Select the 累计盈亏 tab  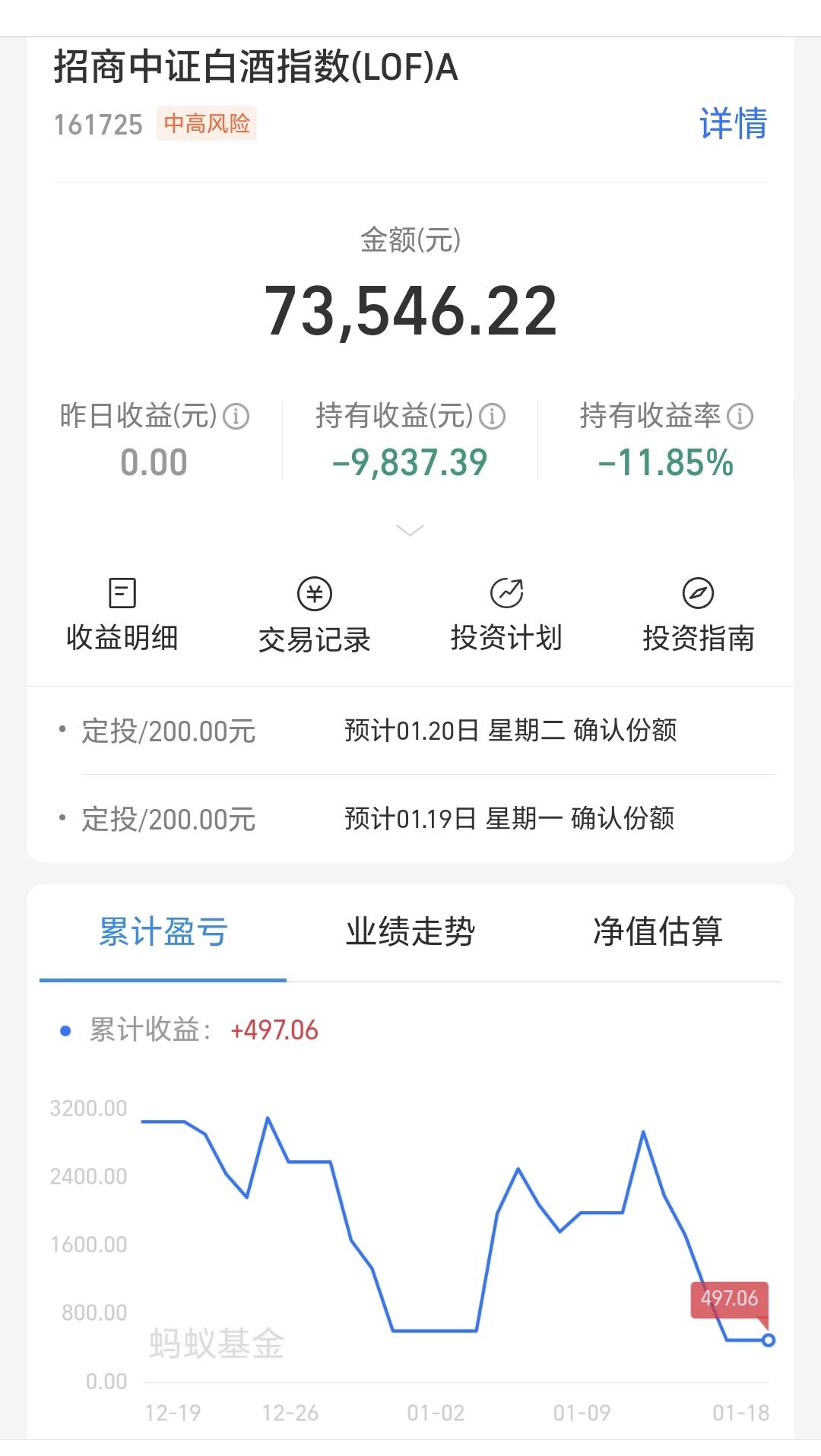point(163,932)
